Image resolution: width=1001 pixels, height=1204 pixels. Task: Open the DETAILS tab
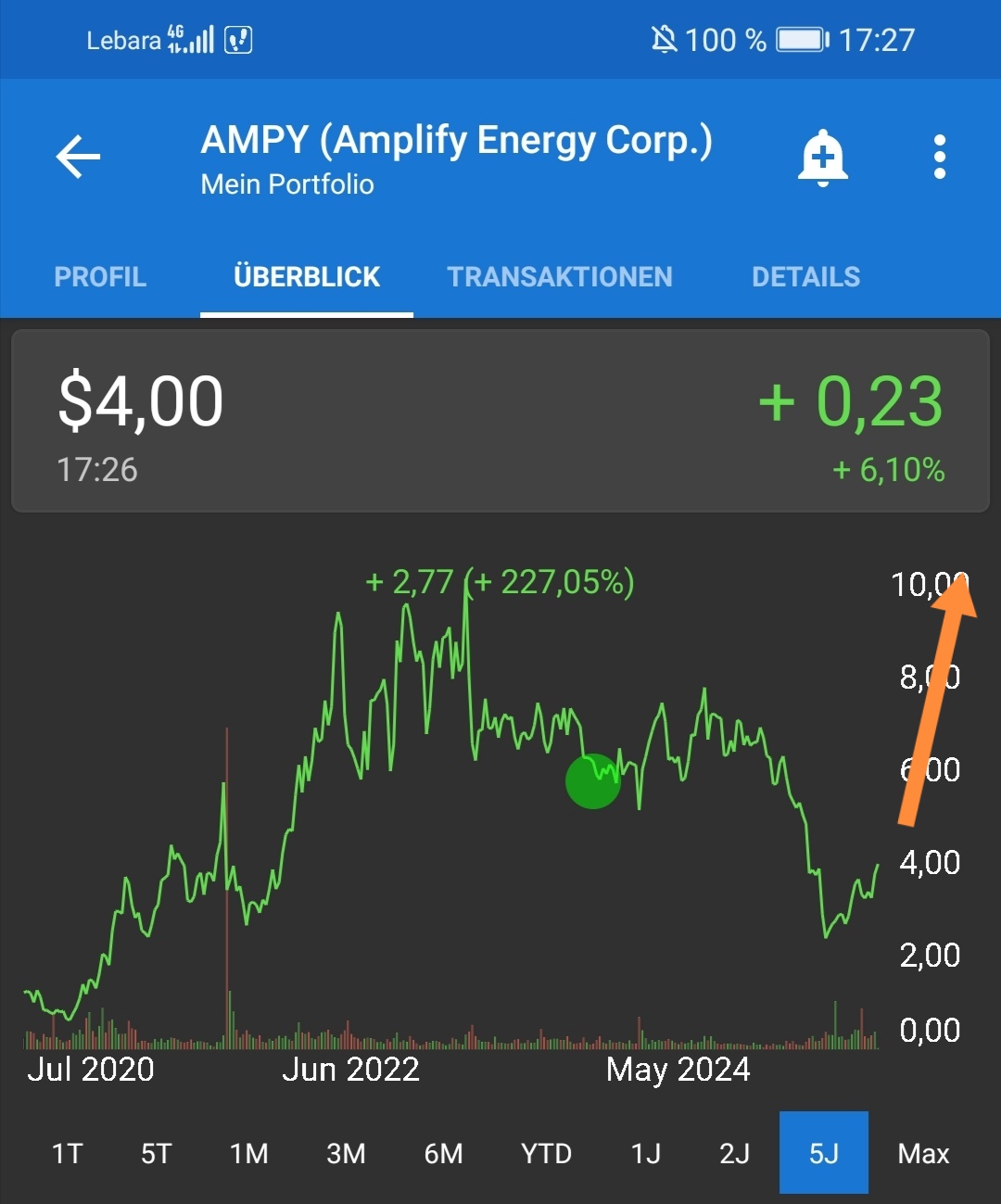805,276
